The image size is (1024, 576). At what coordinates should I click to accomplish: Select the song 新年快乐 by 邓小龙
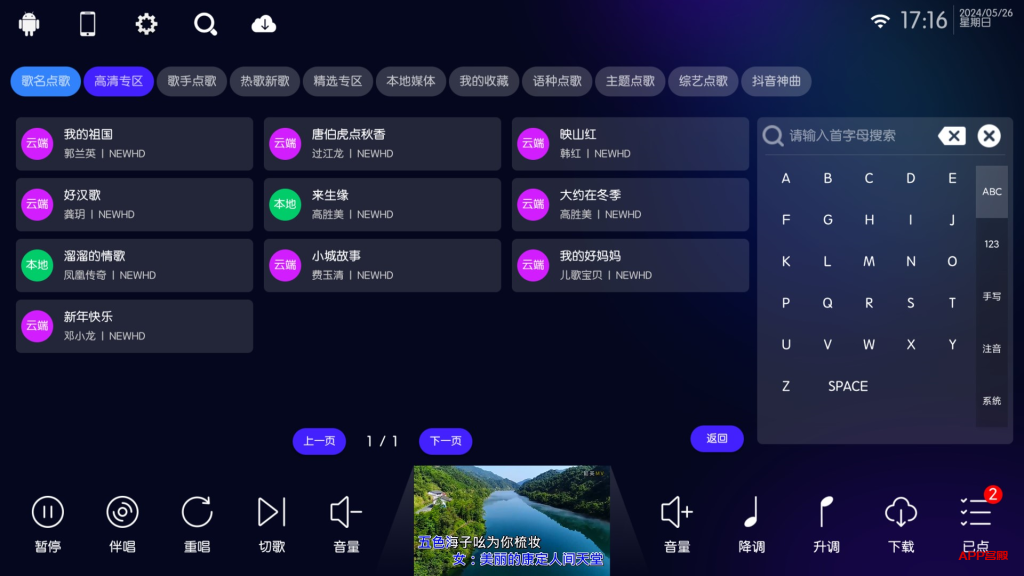134,326
